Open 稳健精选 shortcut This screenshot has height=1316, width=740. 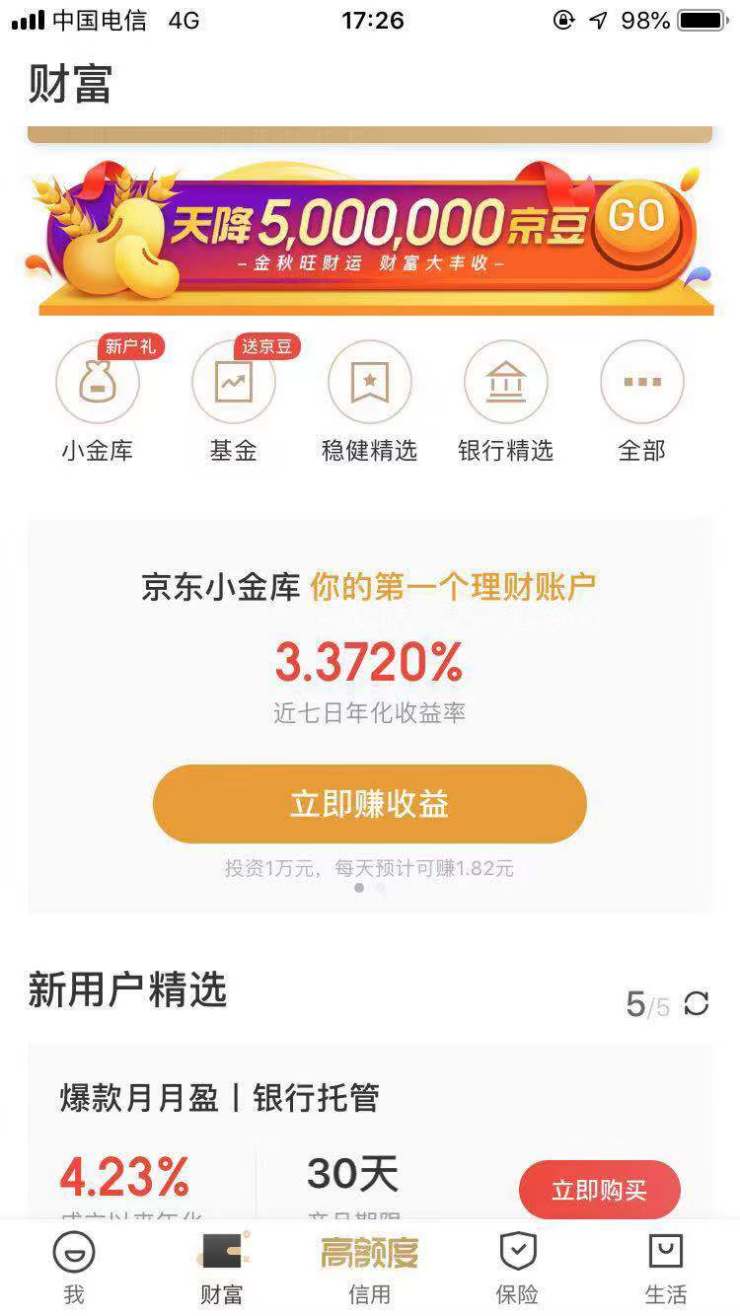pos(369,385)
